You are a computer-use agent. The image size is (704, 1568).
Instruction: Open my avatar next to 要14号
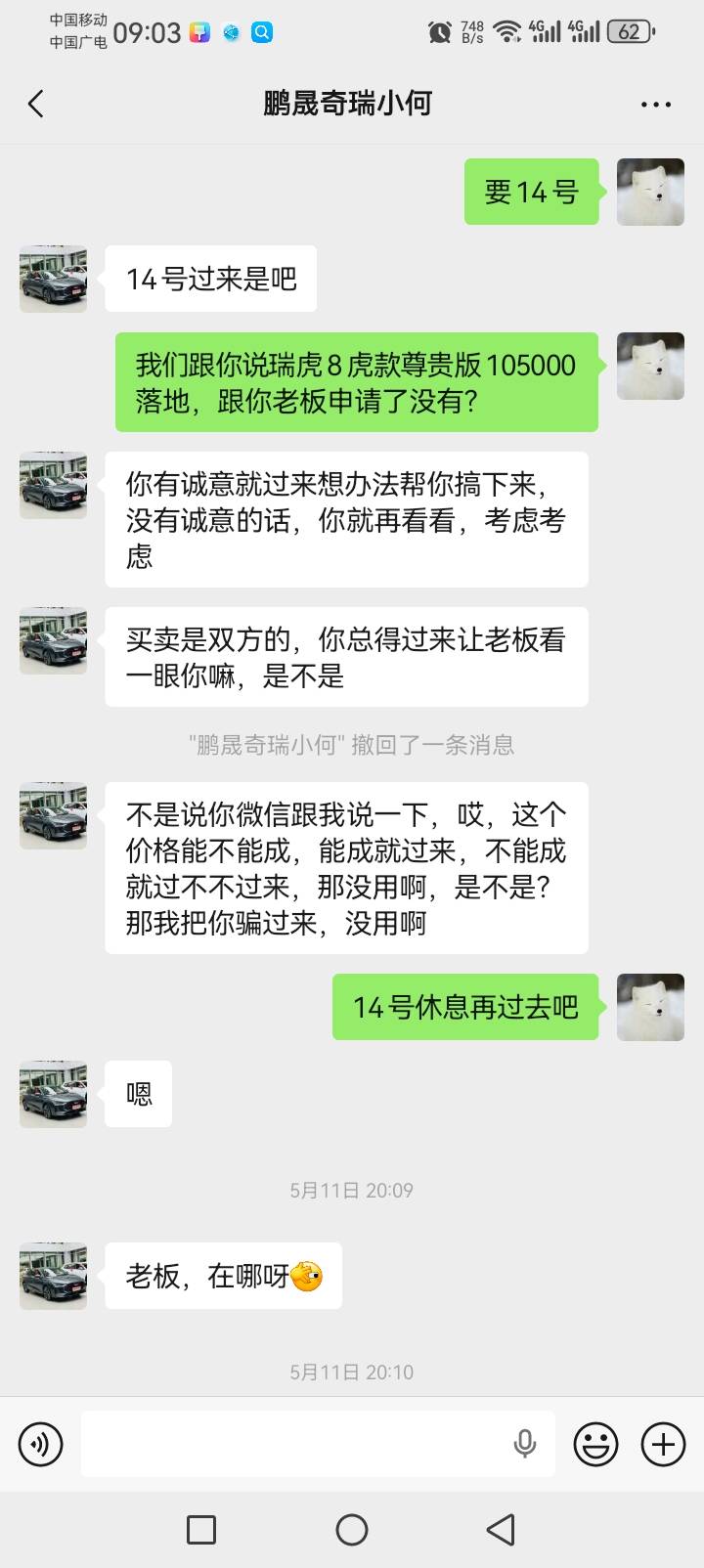tap(650, 192)
